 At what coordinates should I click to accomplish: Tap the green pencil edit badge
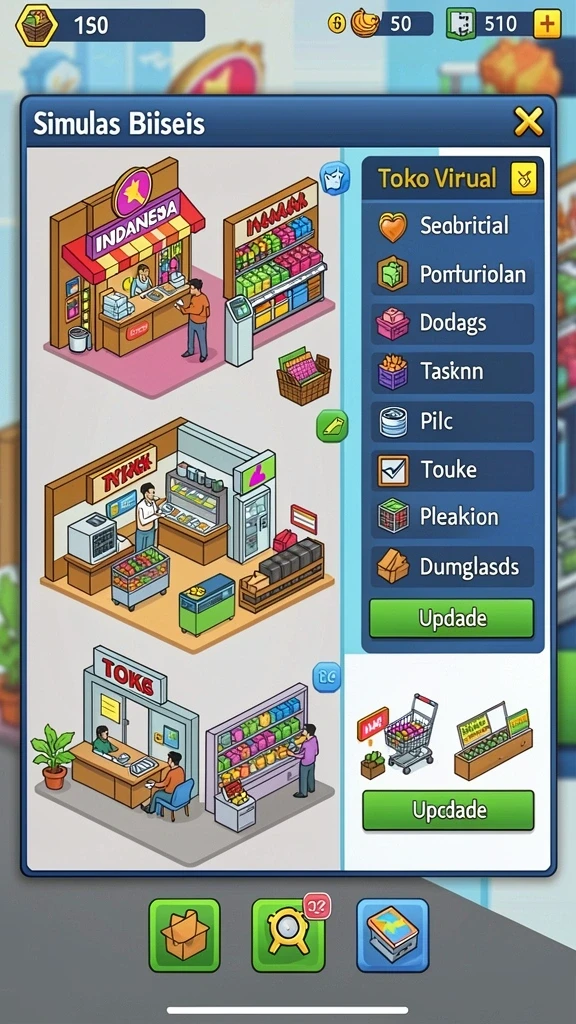332,426
